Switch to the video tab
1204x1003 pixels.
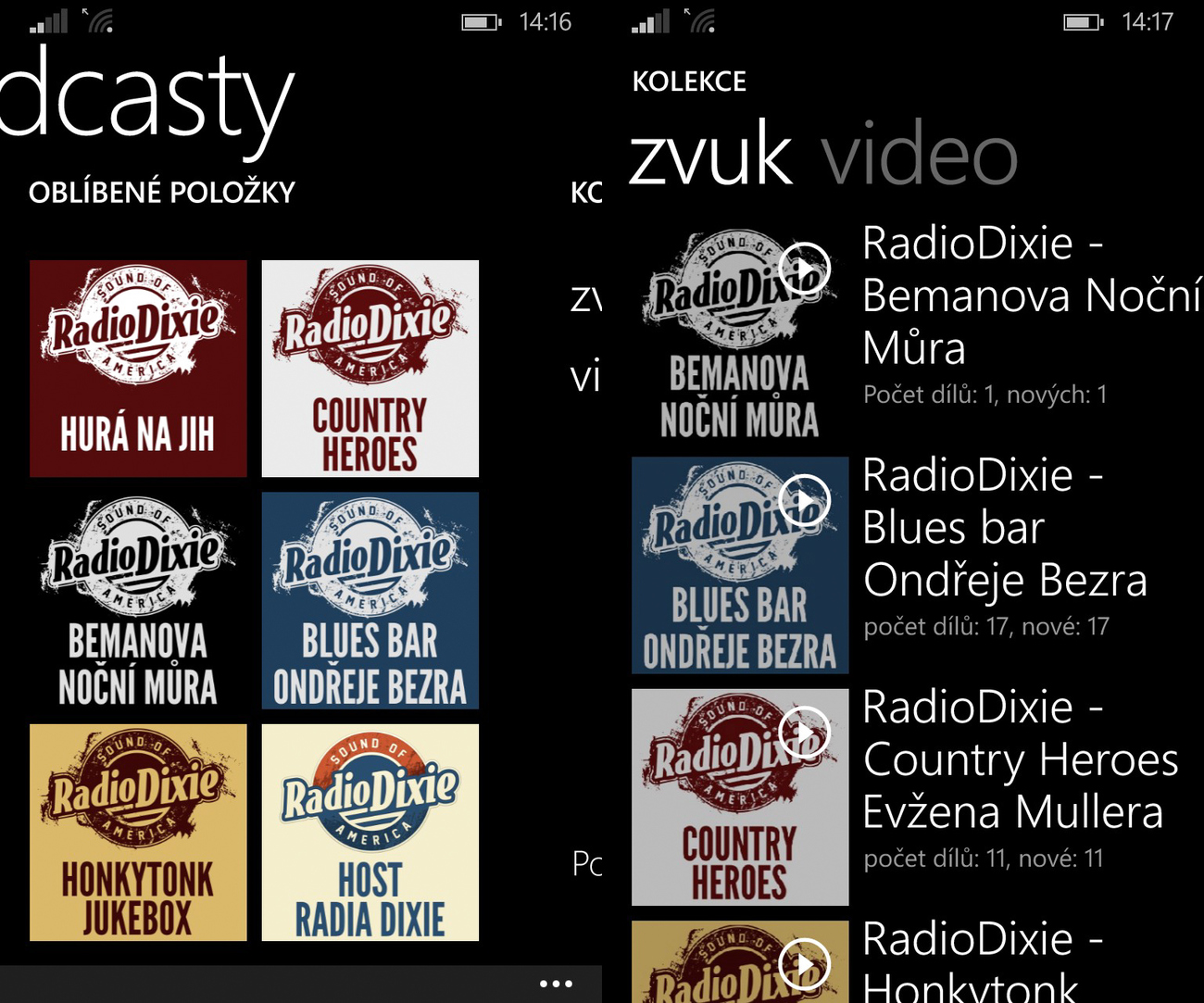[920, 156]
